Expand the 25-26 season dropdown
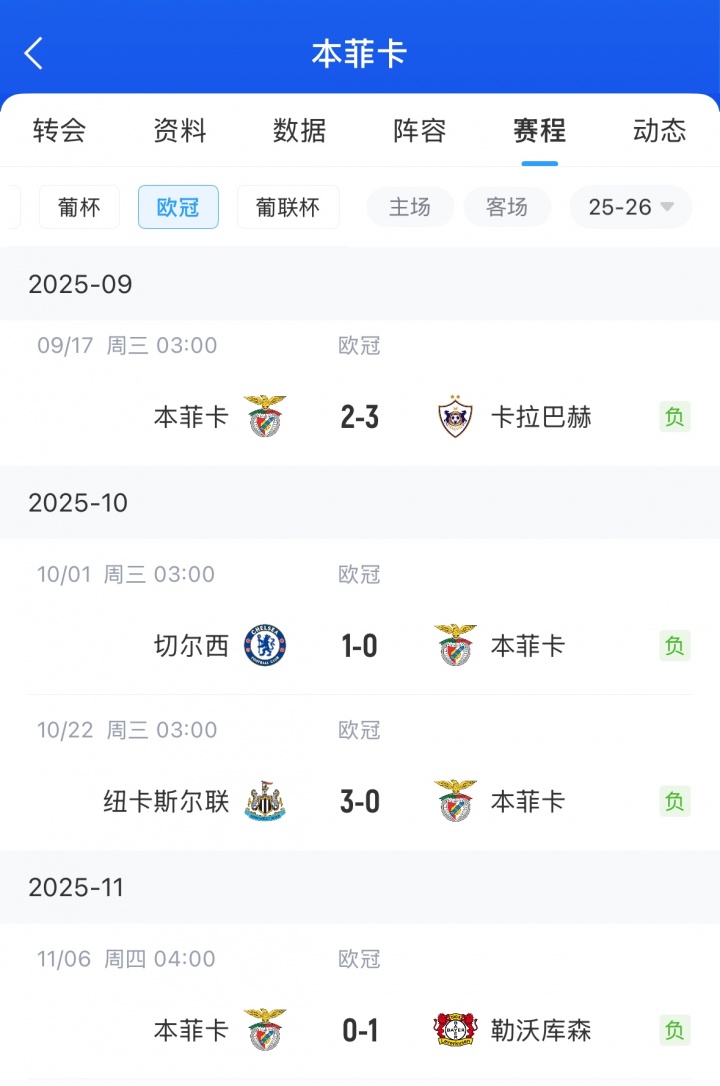 click(x=631, y=207)
